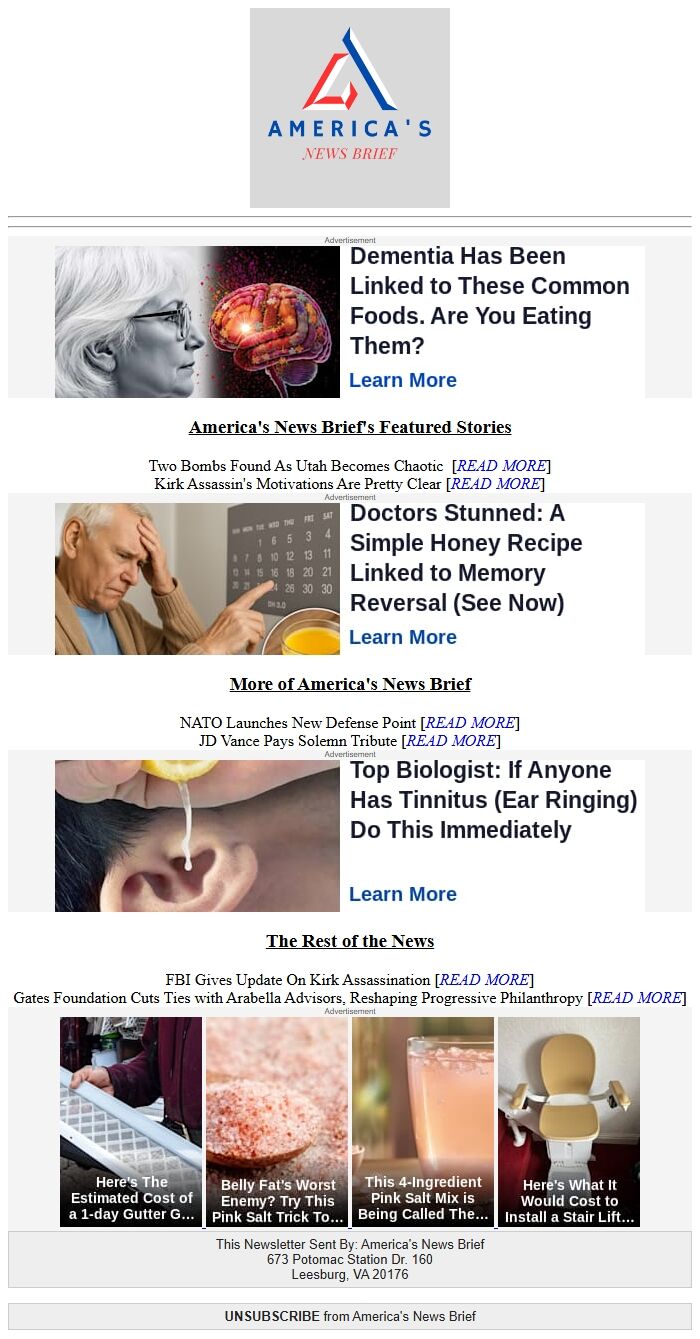Tap Learn More on the Honey Recipe ad

(403, 637)
